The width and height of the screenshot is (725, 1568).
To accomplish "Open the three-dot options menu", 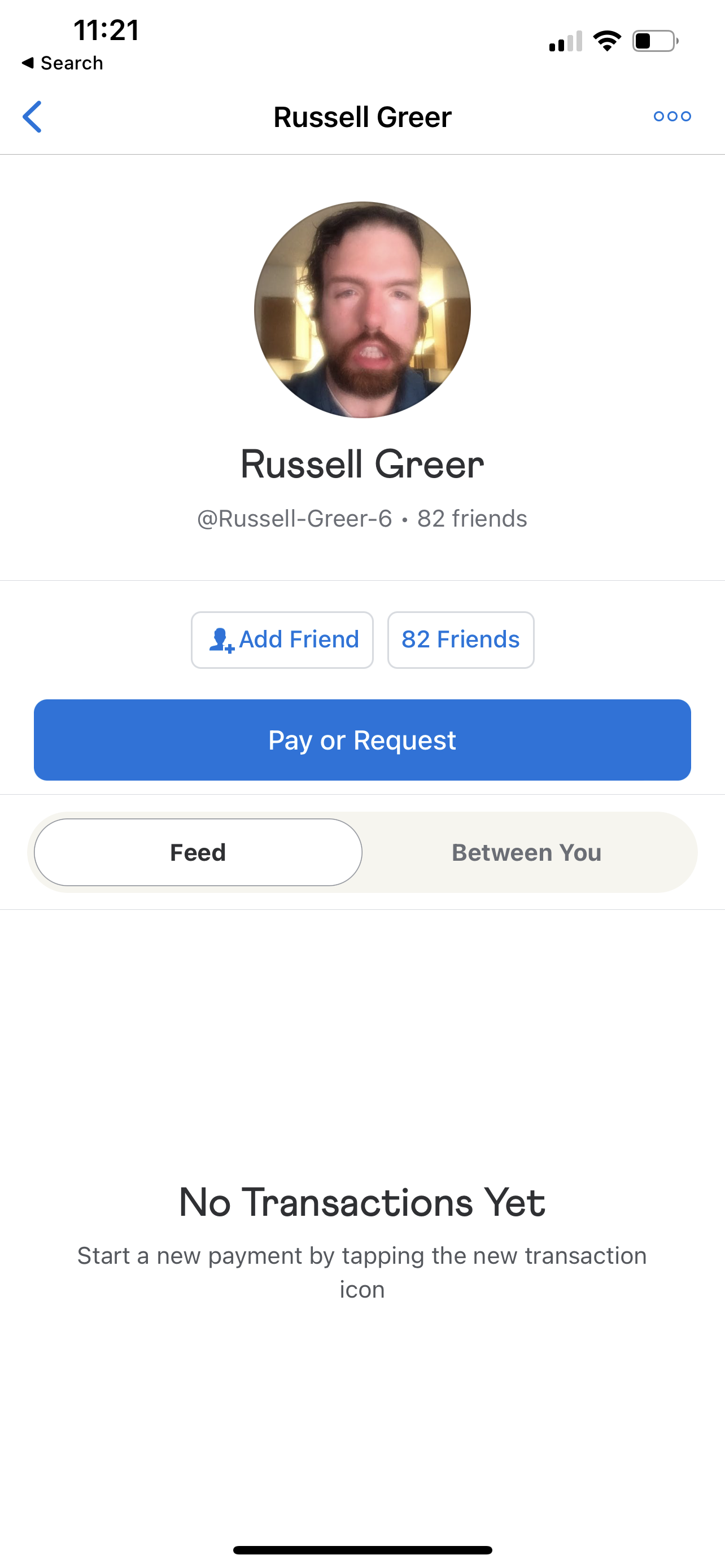I will (x=672, y=116).
